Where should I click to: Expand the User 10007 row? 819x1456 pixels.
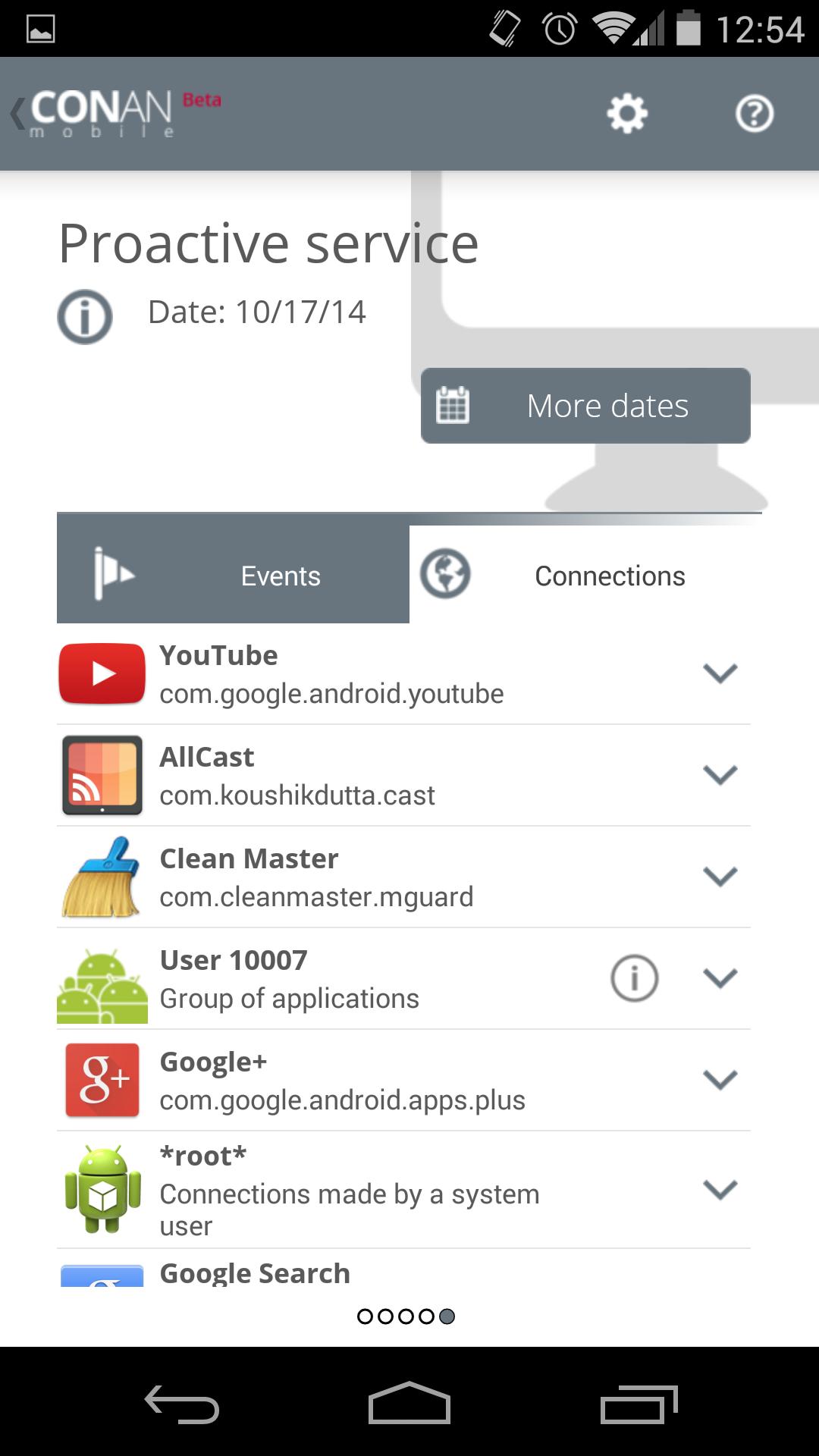click(720, 978)
